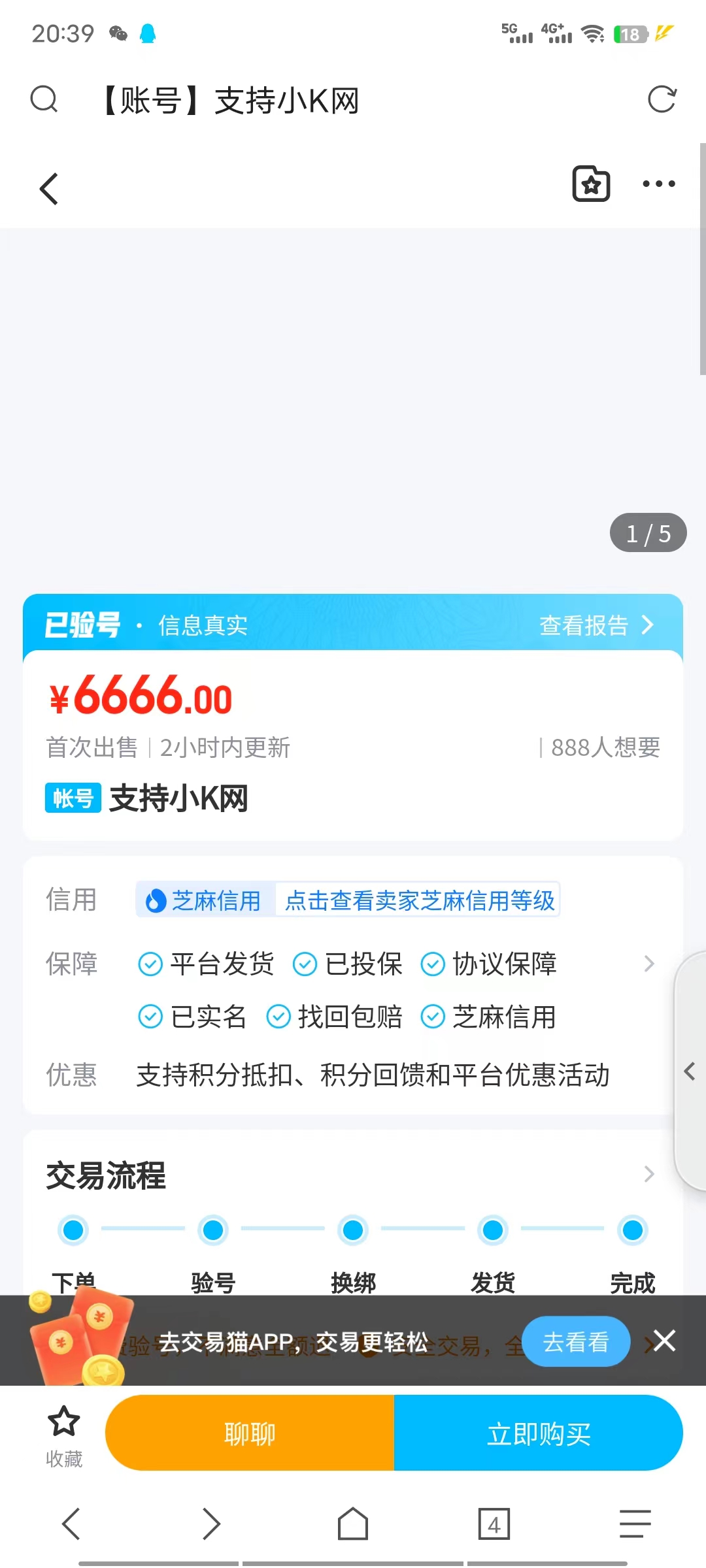Expand the 保障 guarantee details
Image resolution: width=706 pixels, height=1568 pixels.
(x=648, y=964)
